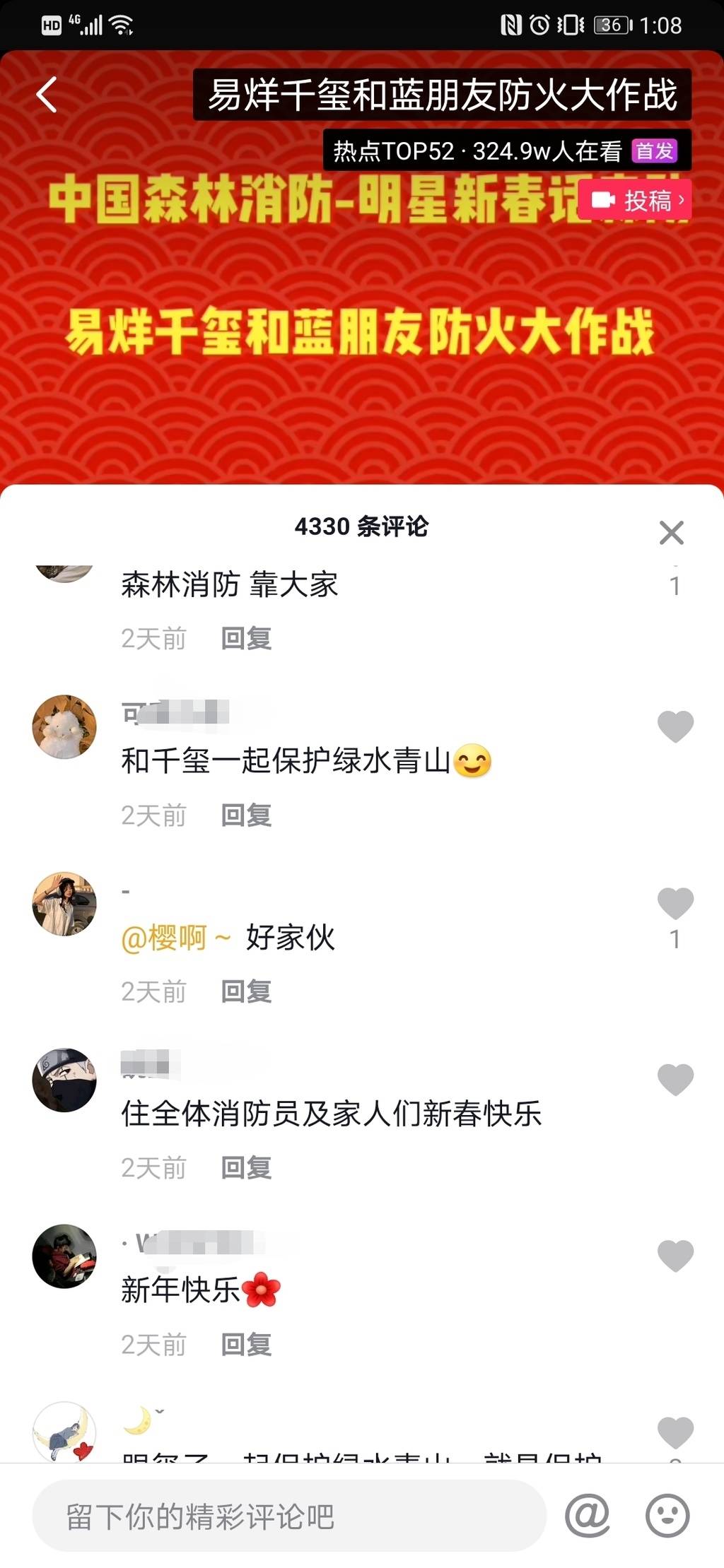Reply to the 好家伙 comment
Screen dimensions: 724x1568
246,992
